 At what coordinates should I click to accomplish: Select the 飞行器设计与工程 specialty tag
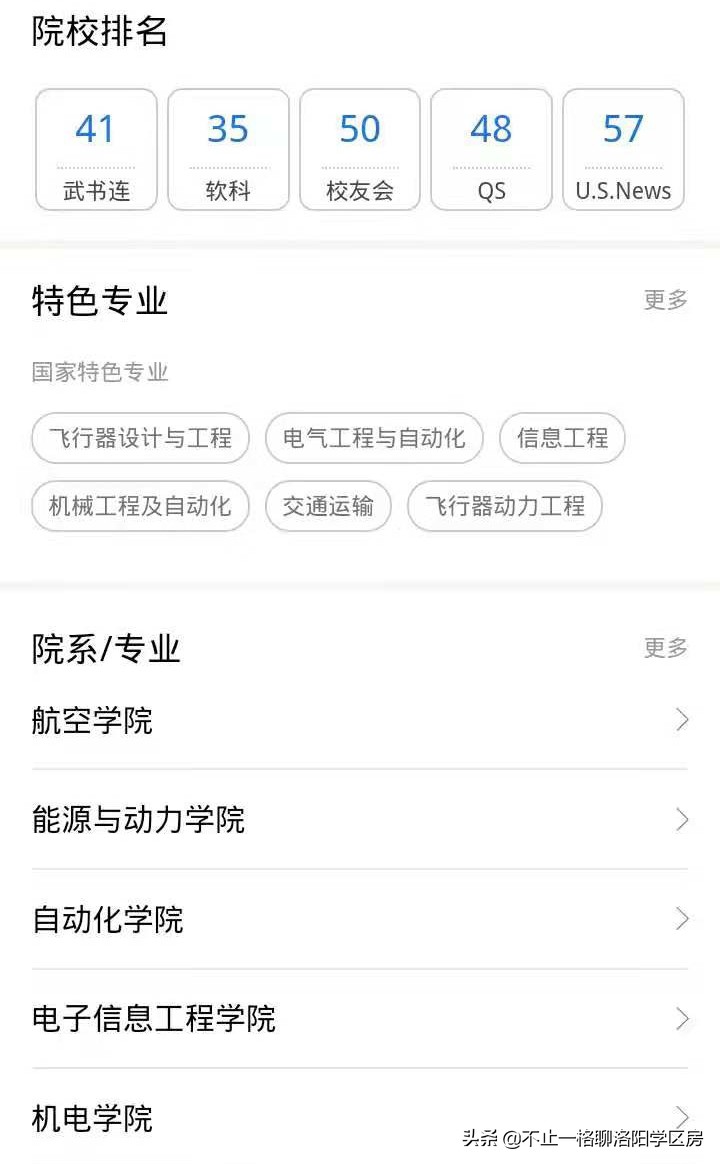pos(140,438)
